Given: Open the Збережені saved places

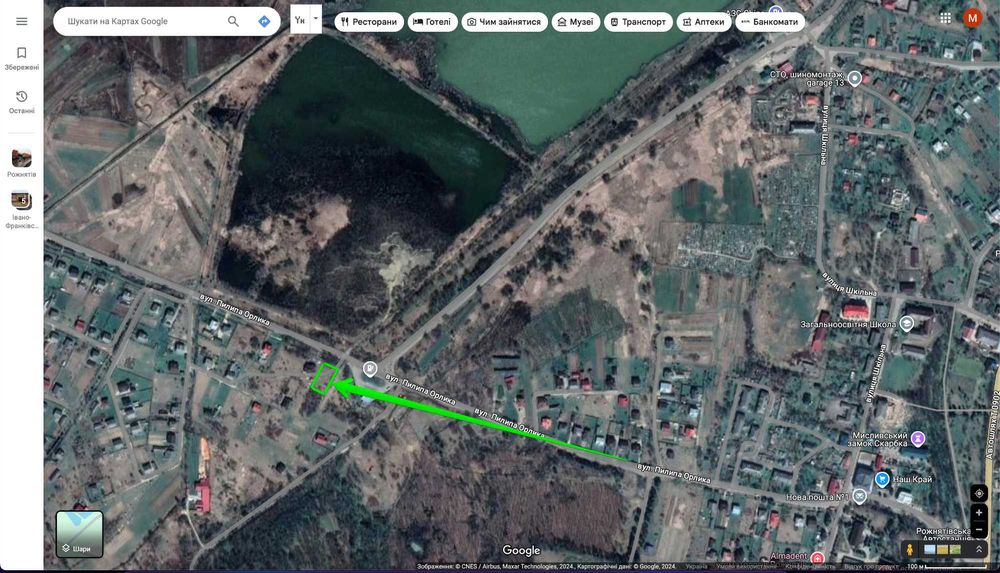Looking at the screenshot, I should pyautogui.click(x=21, y=58).
